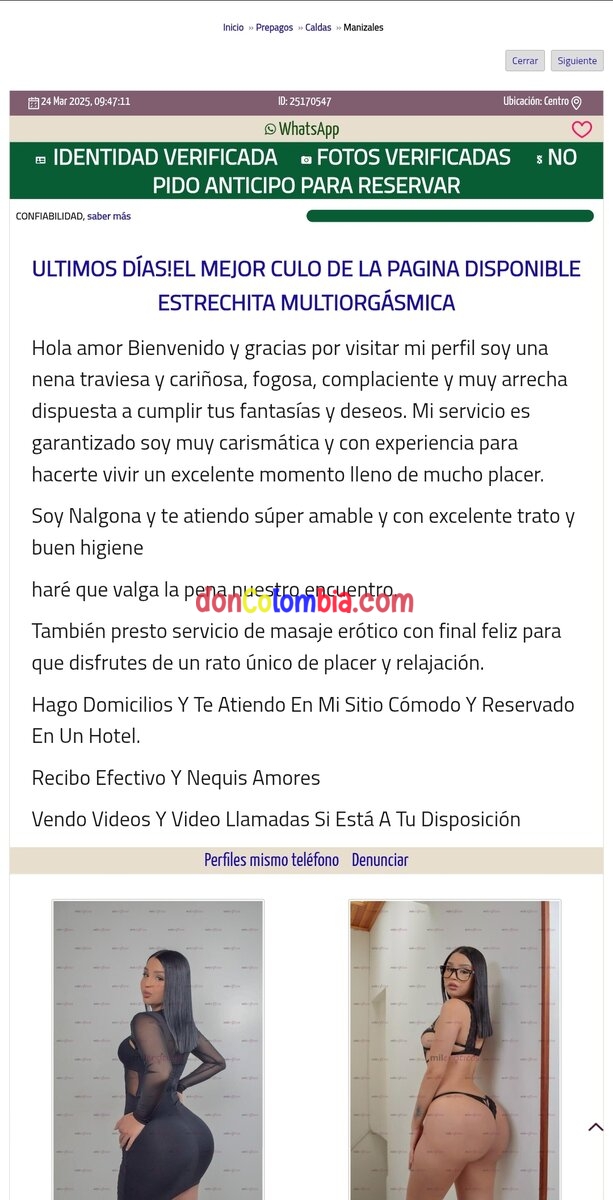Open the Caldas breadcrumb link
Image resolution: width=613 pixels, height=1200 pixels.
coord(318,28)
